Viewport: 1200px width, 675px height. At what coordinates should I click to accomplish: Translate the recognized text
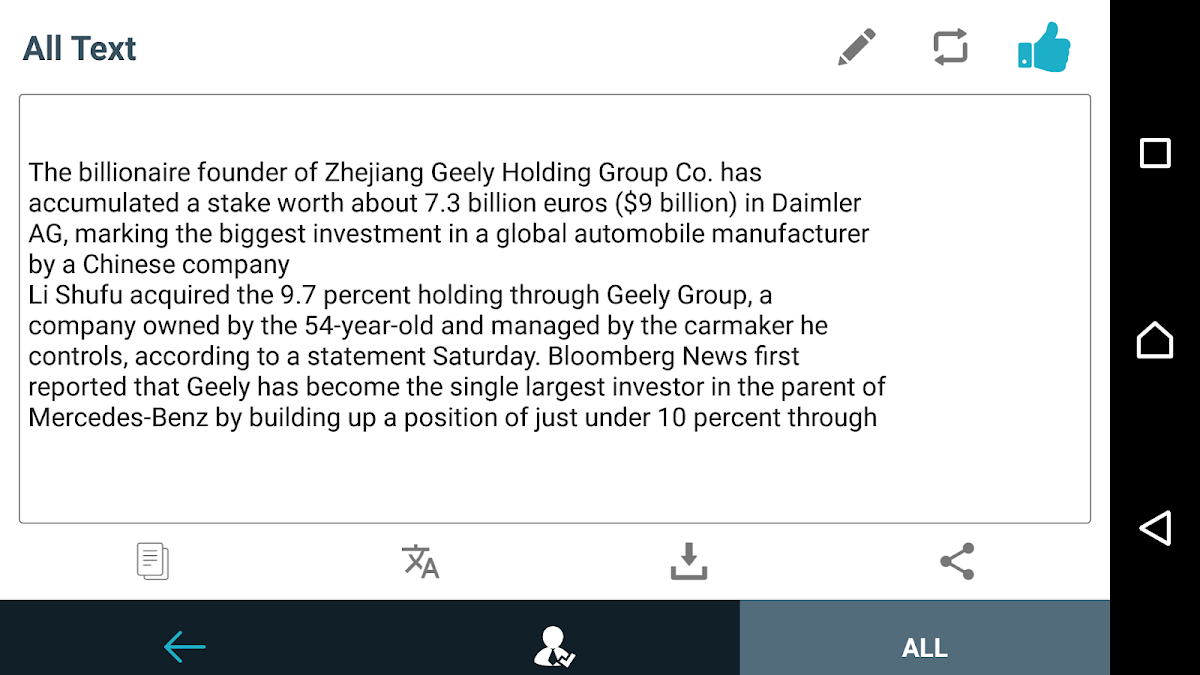pyautogui.click(x=420, y=561)
